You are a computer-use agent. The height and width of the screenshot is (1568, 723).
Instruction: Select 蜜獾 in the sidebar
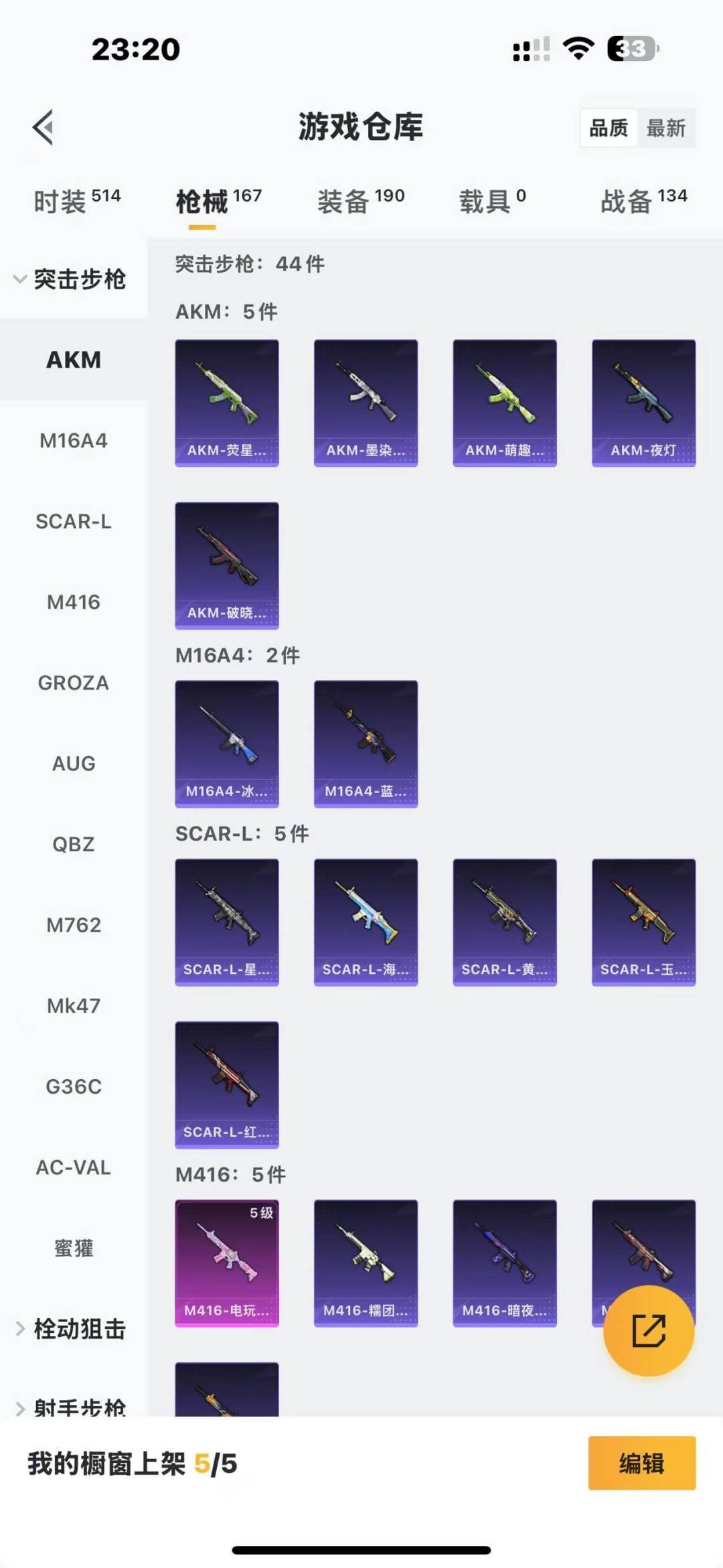(74, 1248)
